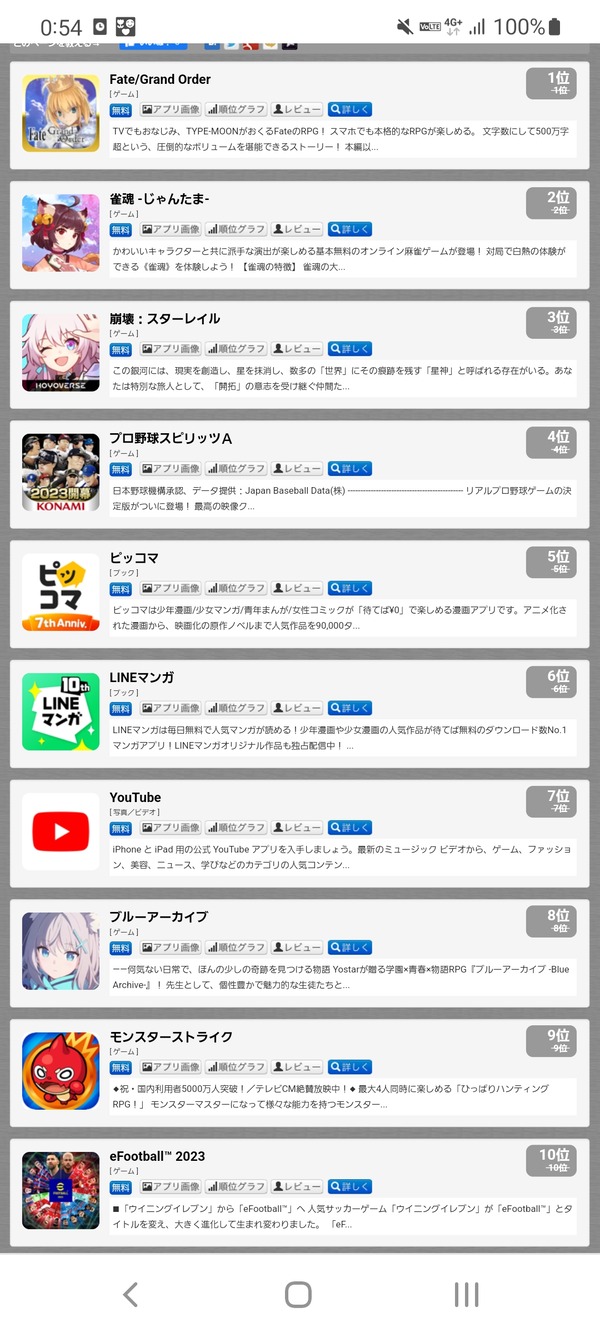Viewport: 600px width, 1333px height.
Task: Read reviews of プロ野球スピリッツA
Action: (297, 469)
